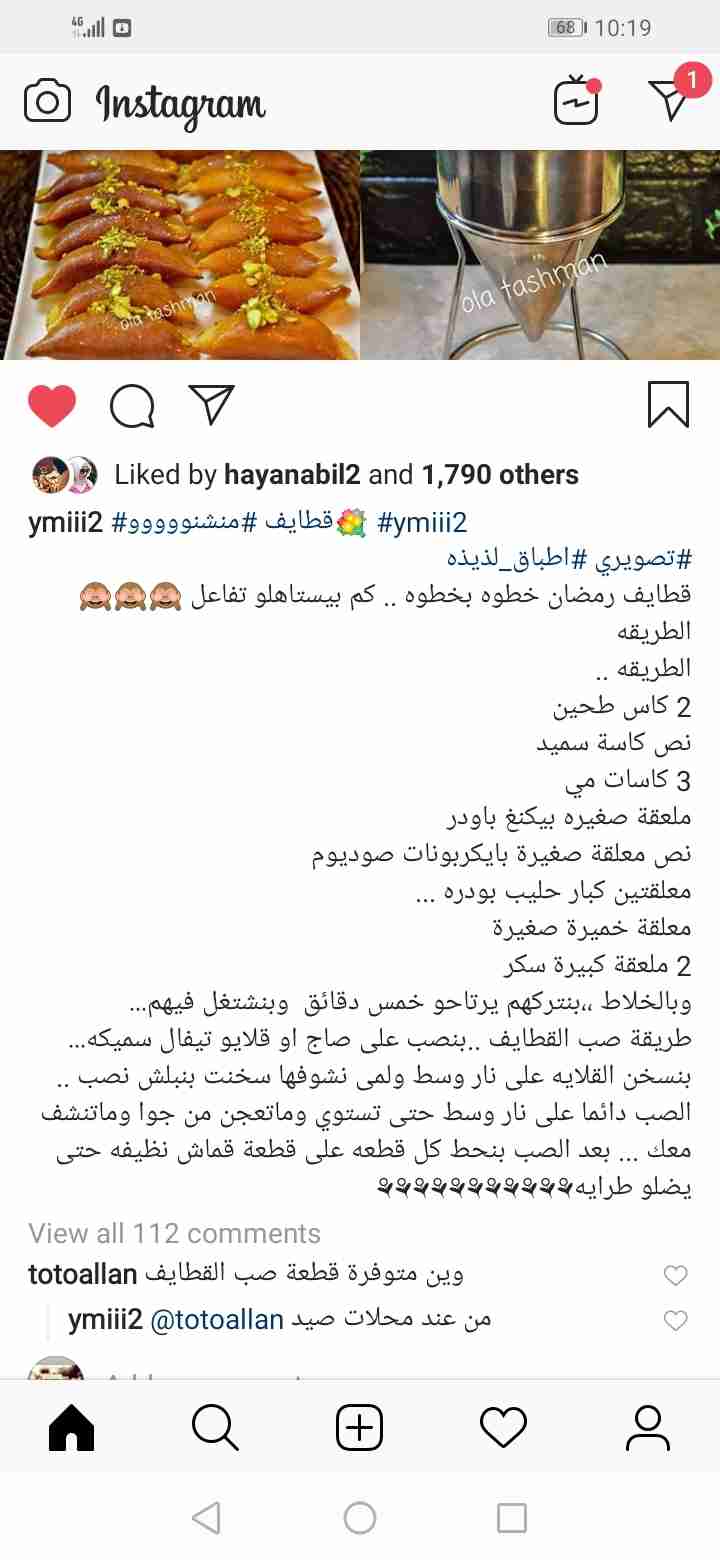This screenshot has width=720, height=1560.
Task: Open the activity heart tab
Action: coord(503,1428)
